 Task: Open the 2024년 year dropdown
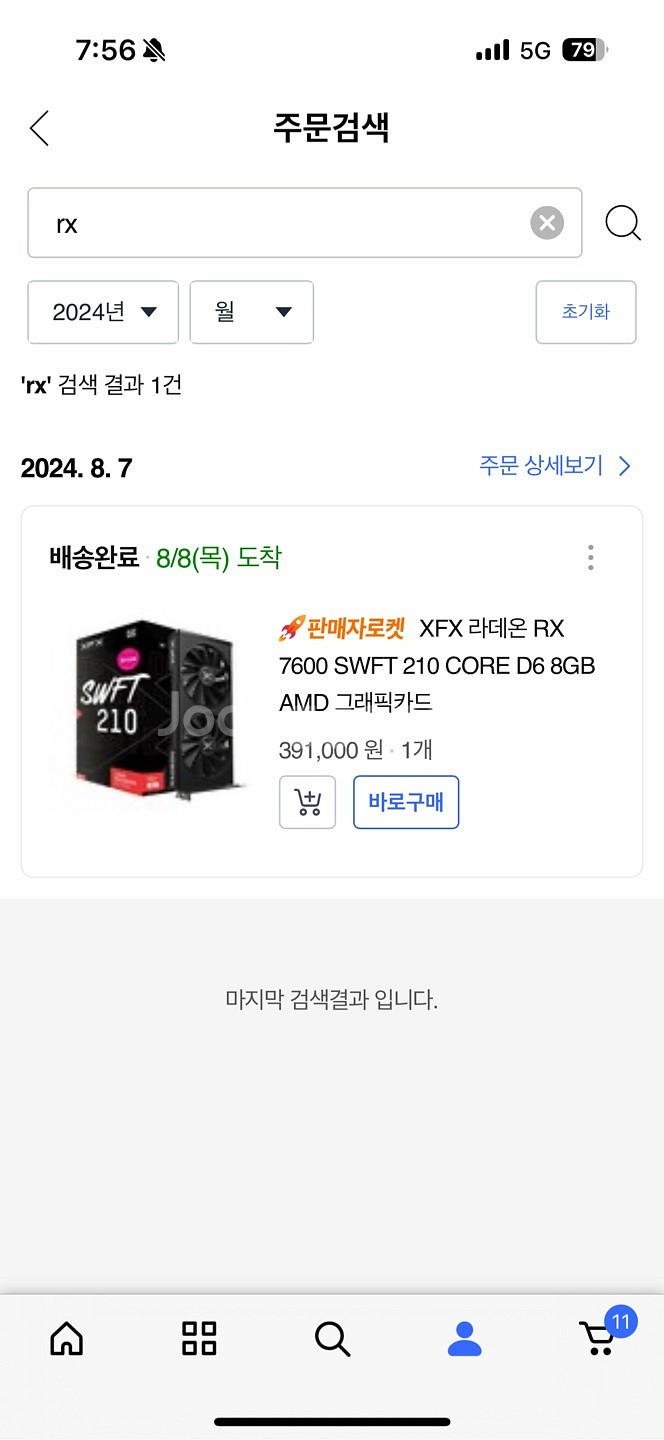point(103,312)
